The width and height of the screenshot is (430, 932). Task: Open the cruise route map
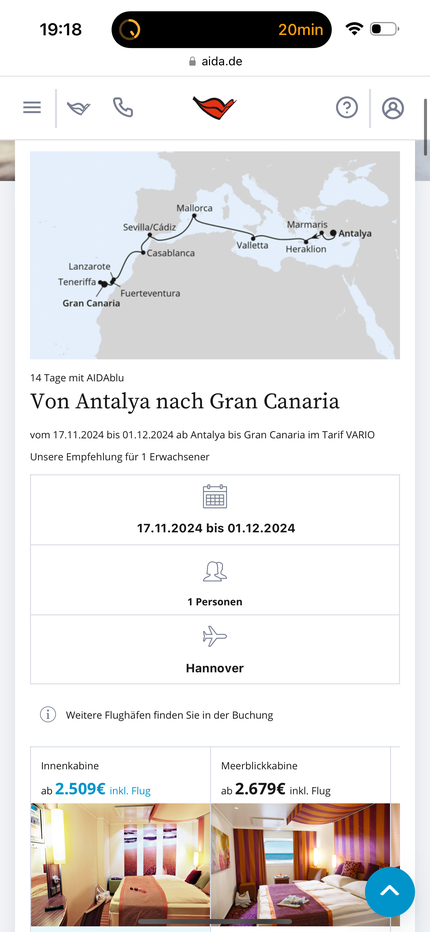pyautogui.click(x=215, y=255)
